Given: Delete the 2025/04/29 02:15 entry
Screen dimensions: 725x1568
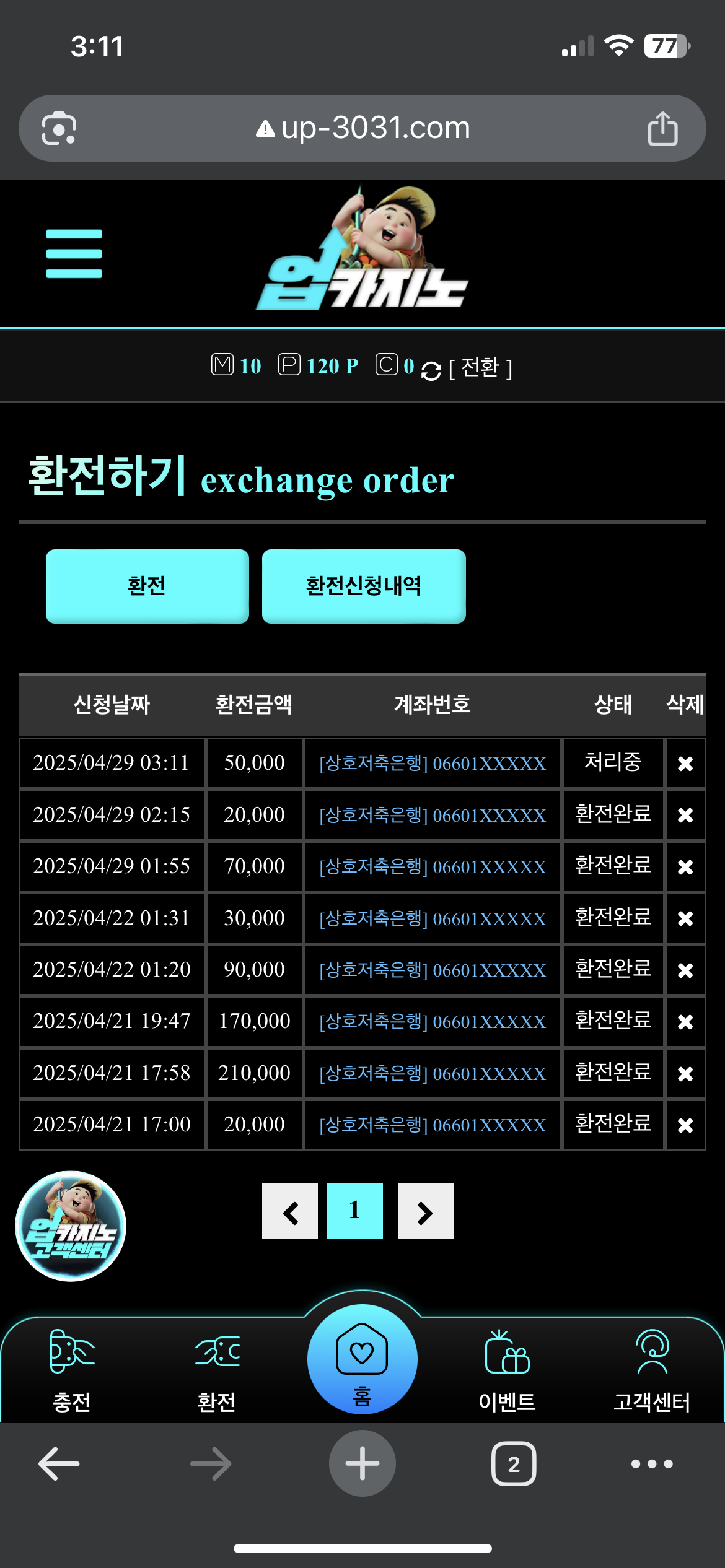Looking at the screenshot, I should [x=685, y=815].
